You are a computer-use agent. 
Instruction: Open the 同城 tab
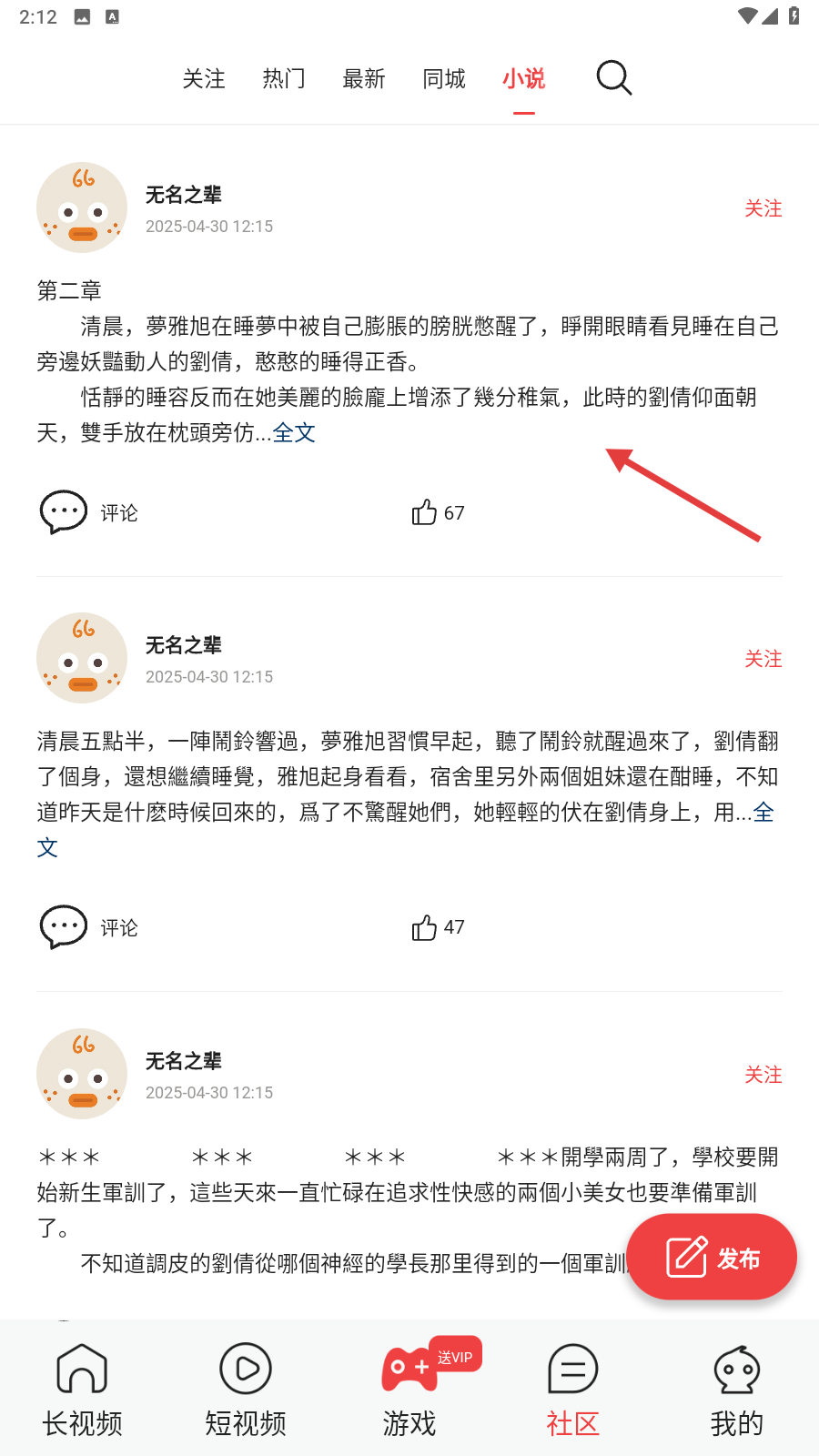[x=443, y=79]
